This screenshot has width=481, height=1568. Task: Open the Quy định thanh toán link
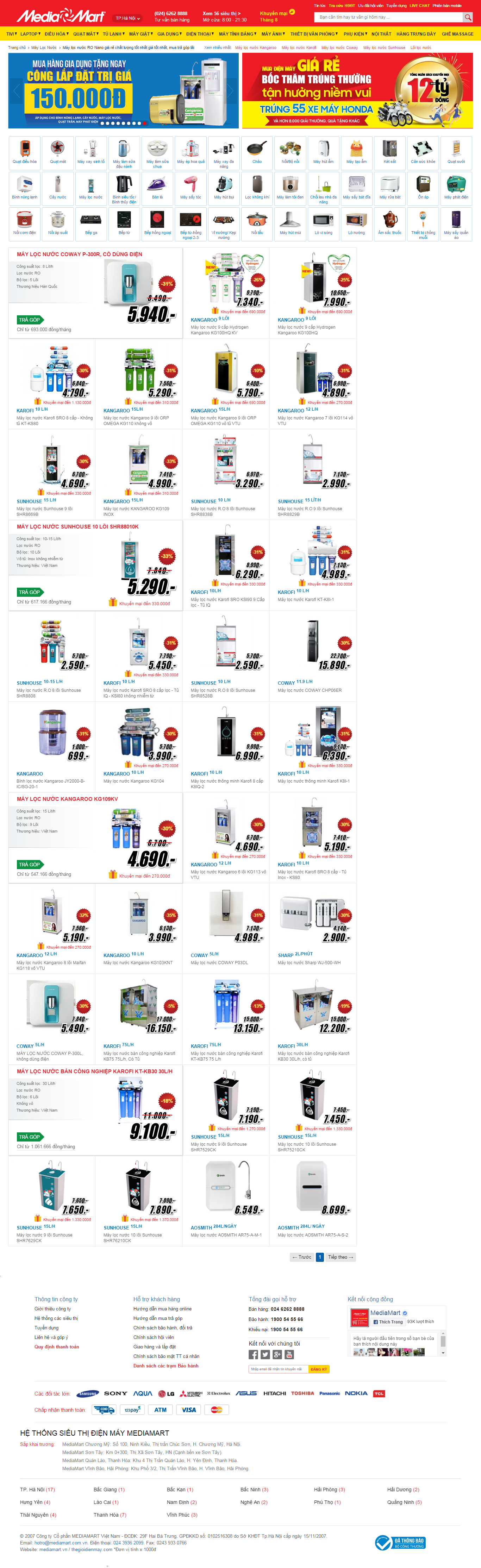coord(57,1346)
